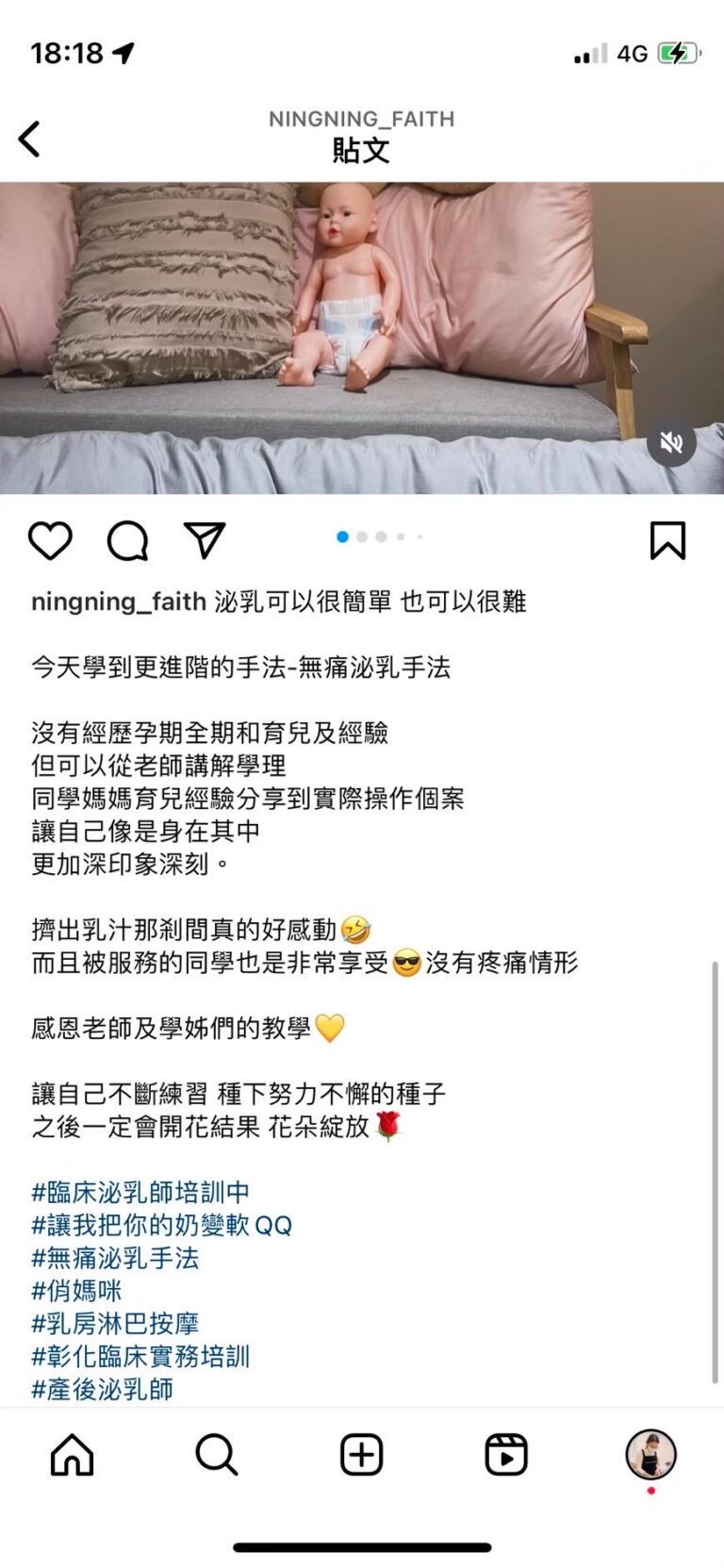Open ningning_faith profile from caption
The width and height of the screenshot is (724, 1568).
(x=118, y=602)
